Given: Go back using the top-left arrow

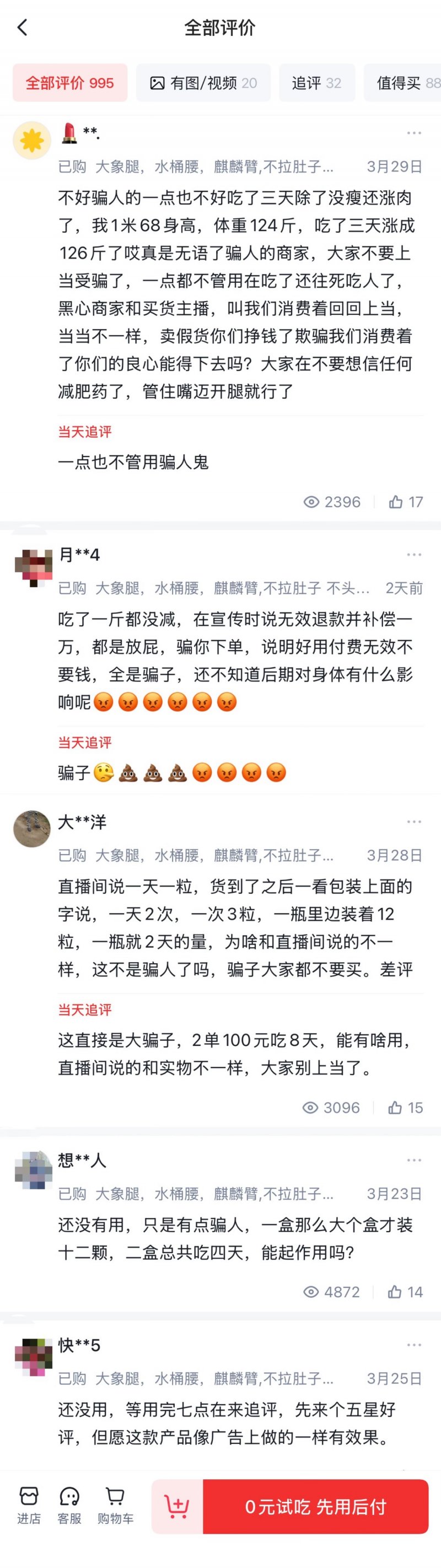Looking at the screenshot, I should pyautogui.click(x=23, y=28).
